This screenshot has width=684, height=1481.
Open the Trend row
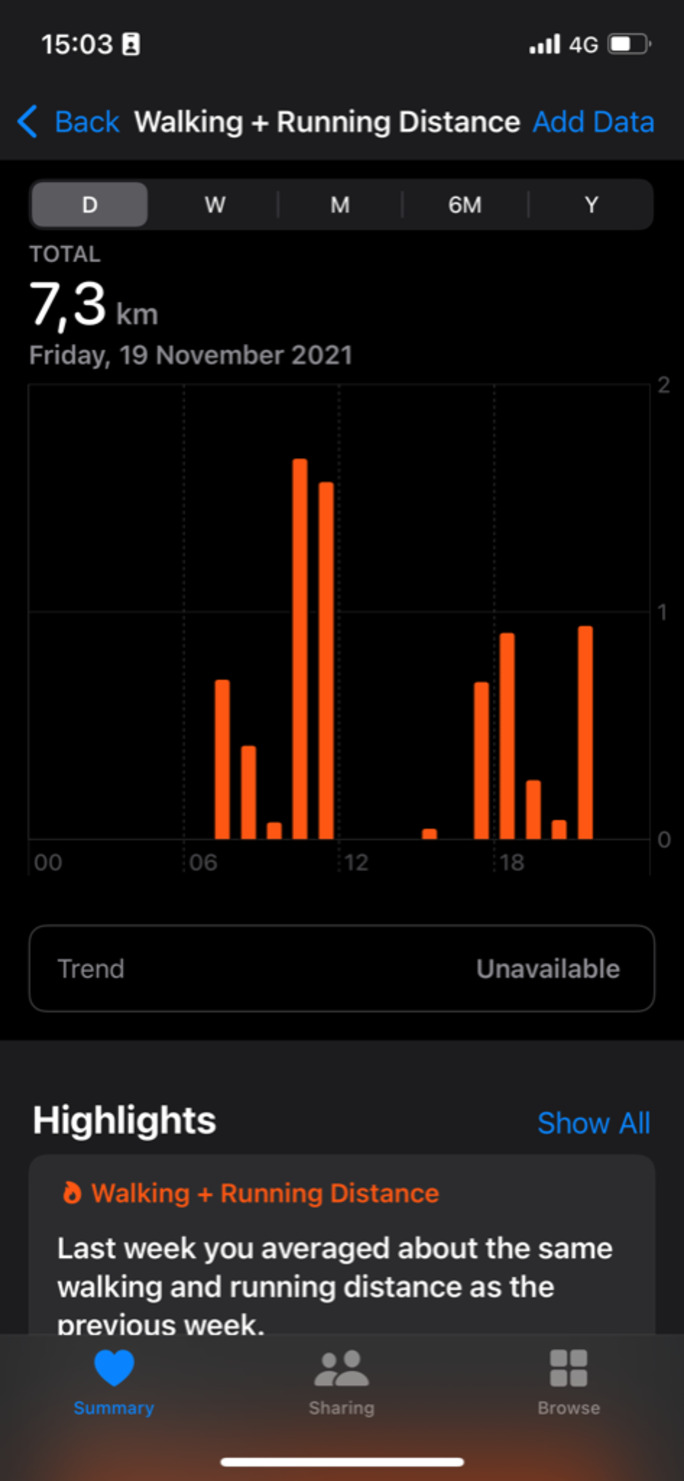[x=341, y=968]
